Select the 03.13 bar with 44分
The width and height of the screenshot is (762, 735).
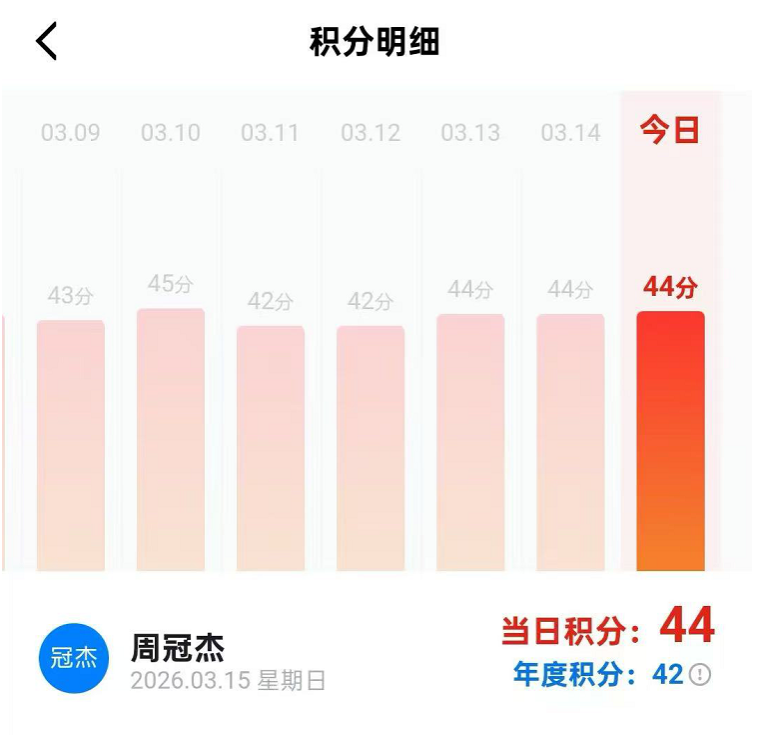(471, 442)
